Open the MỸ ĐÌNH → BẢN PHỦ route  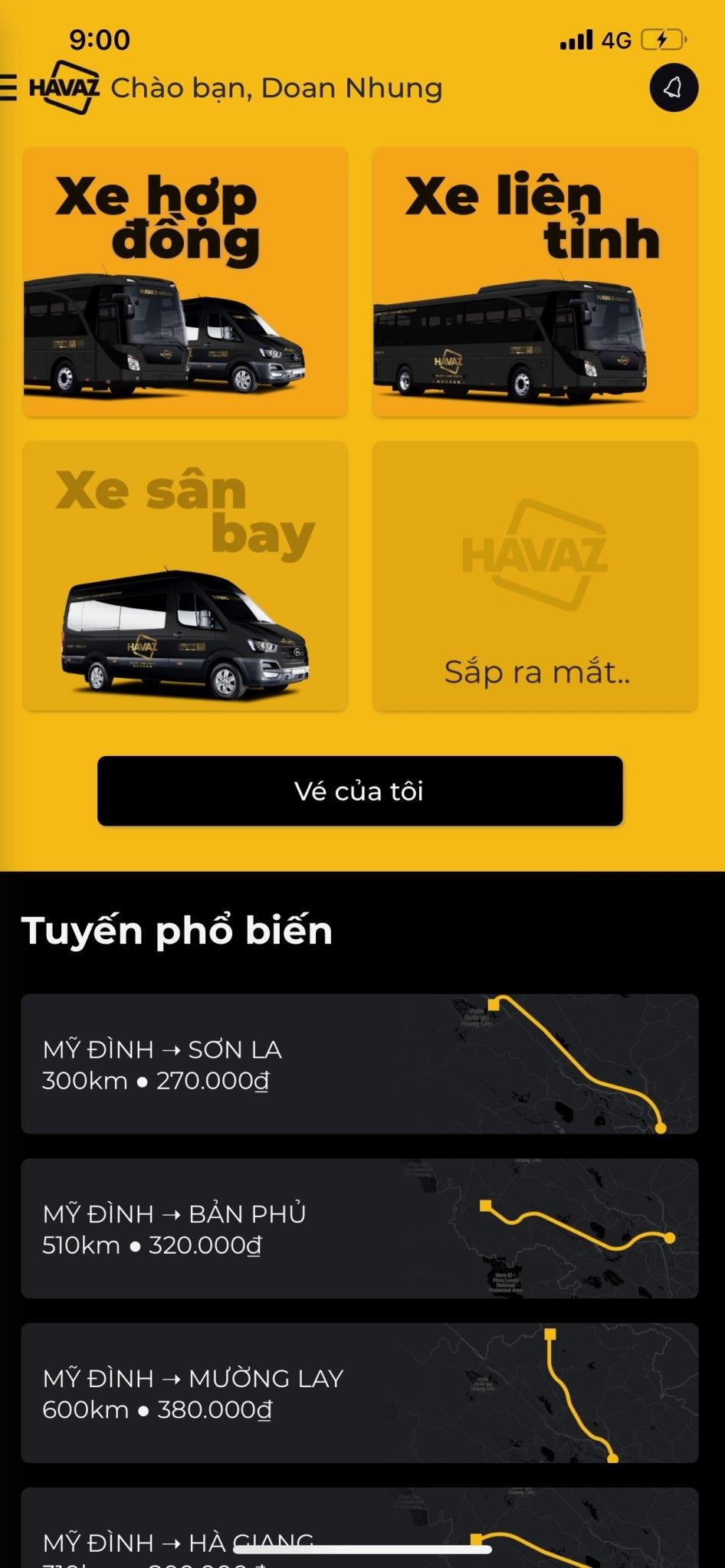362,1229
